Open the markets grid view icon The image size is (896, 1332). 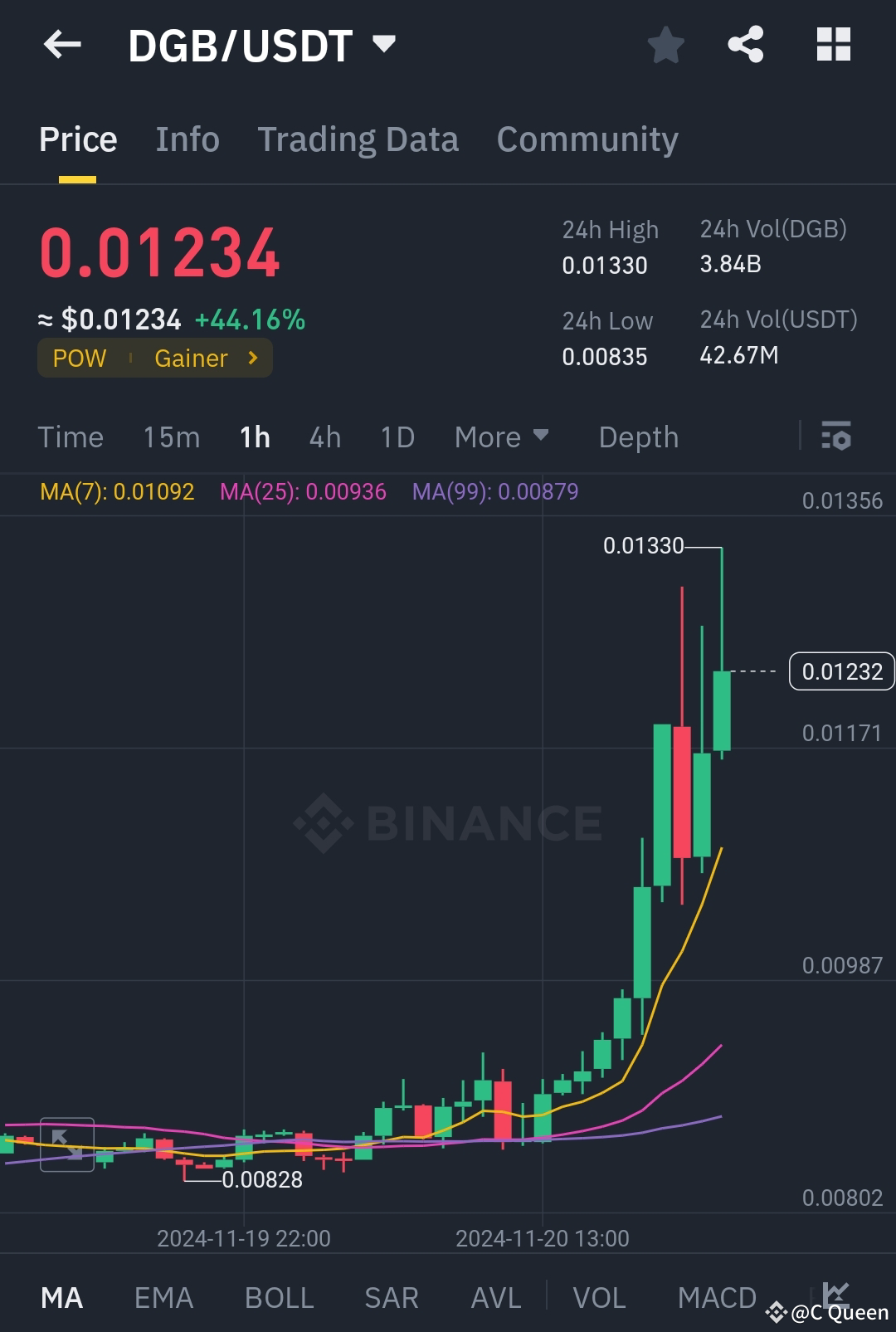833,45
